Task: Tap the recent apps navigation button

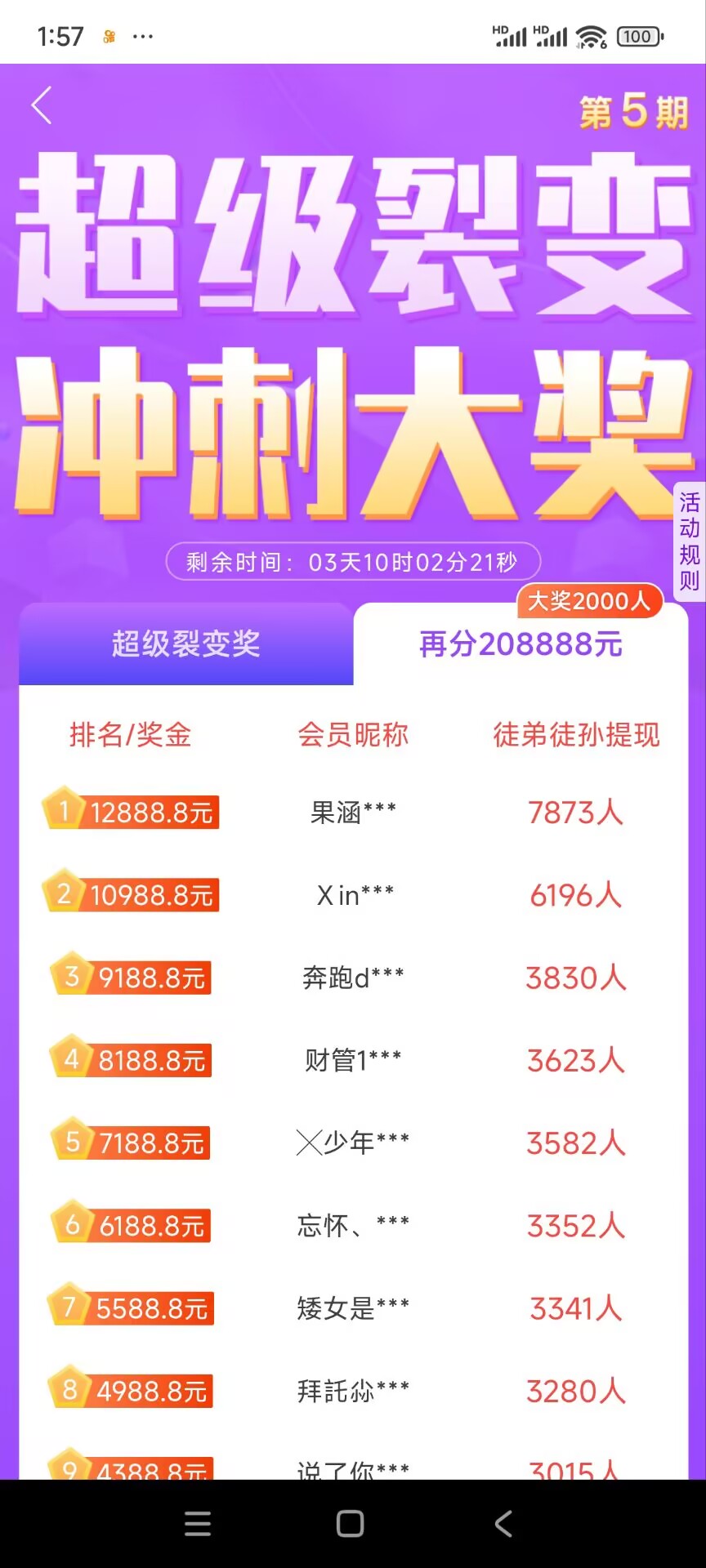Action: coord(196,1523)
